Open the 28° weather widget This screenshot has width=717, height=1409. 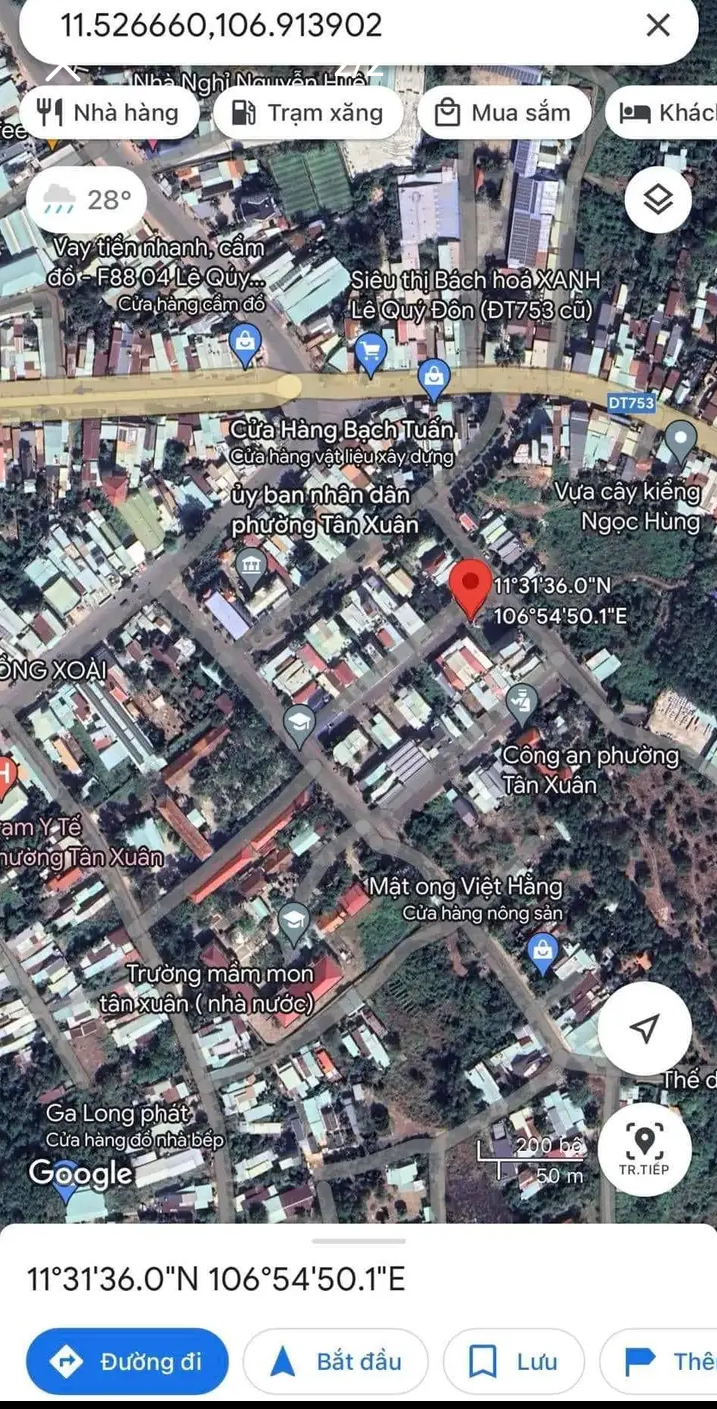pos(88,200)
